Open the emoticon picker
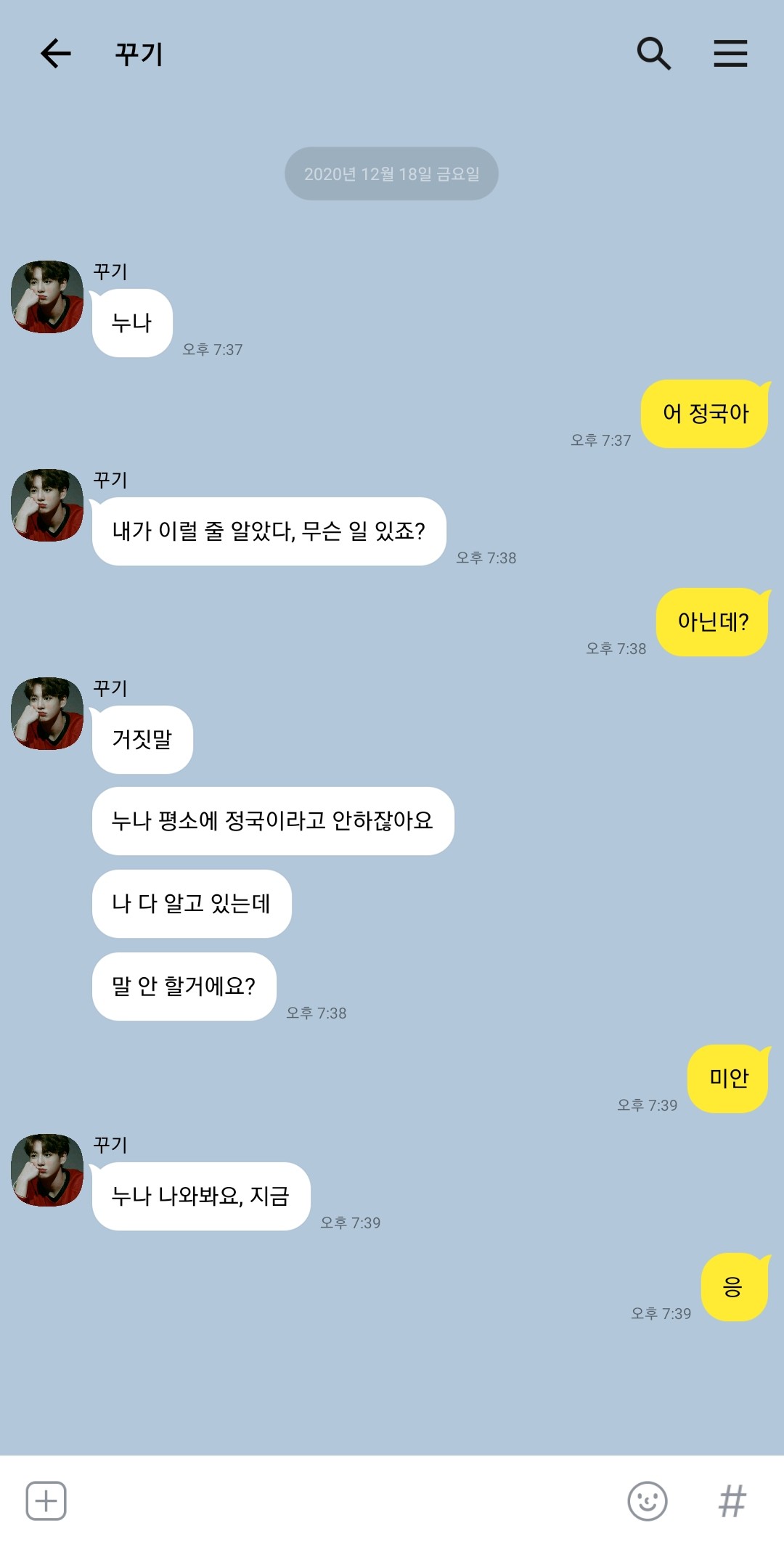The height and width of the screenshot is (1547, 784). (648, 1501)
